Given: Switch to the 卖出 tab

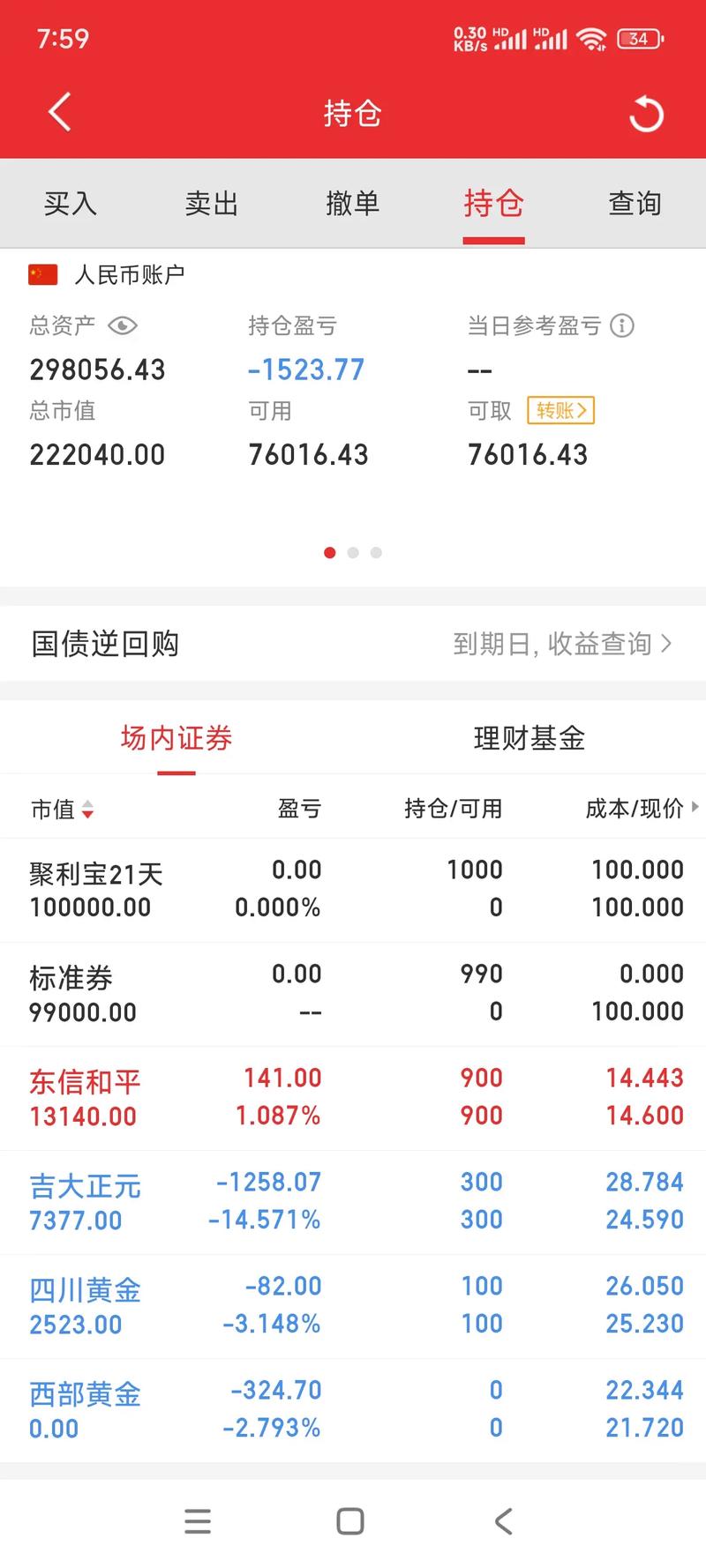Looking at the screenshot, I should tap(211, 203).
